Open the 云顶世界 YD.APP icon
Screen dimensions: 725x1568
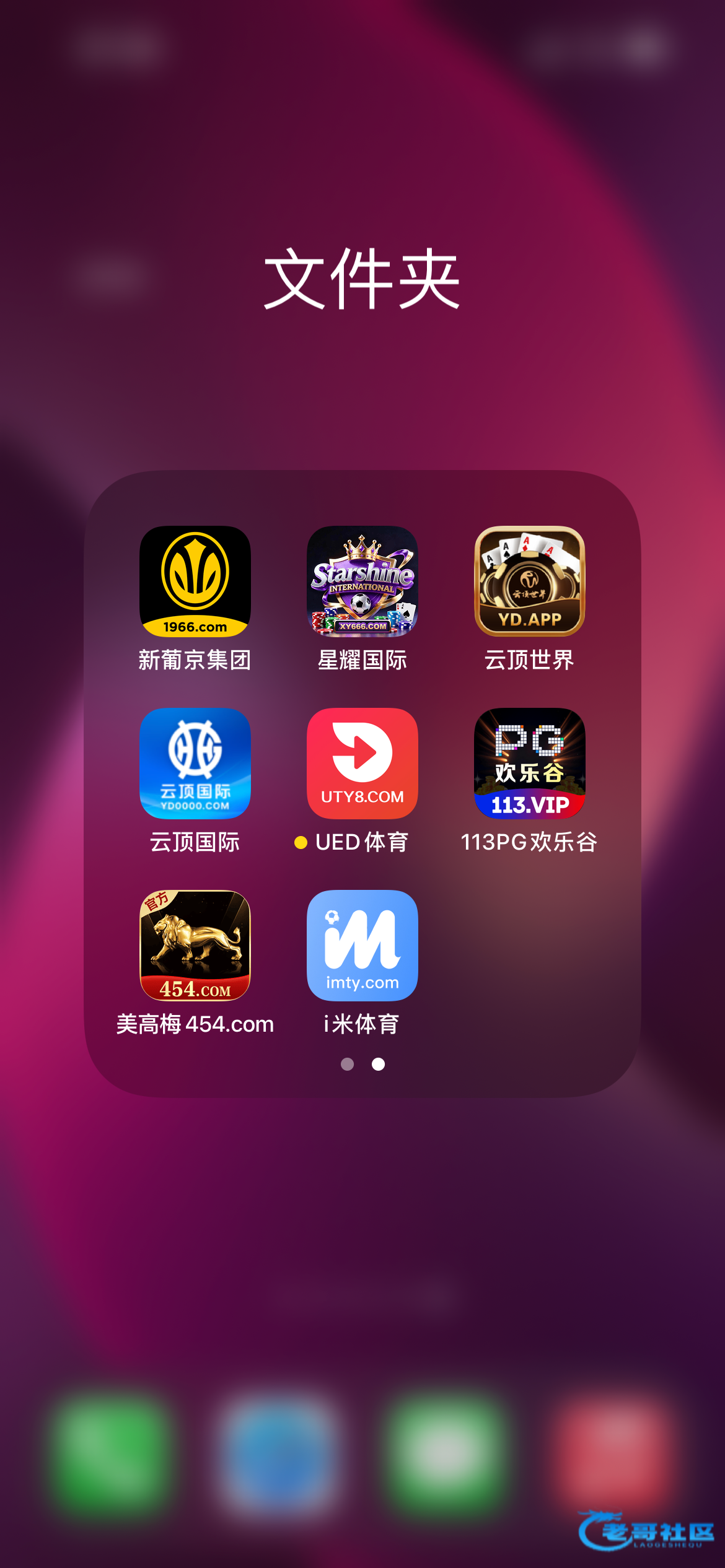pos(529,581)
